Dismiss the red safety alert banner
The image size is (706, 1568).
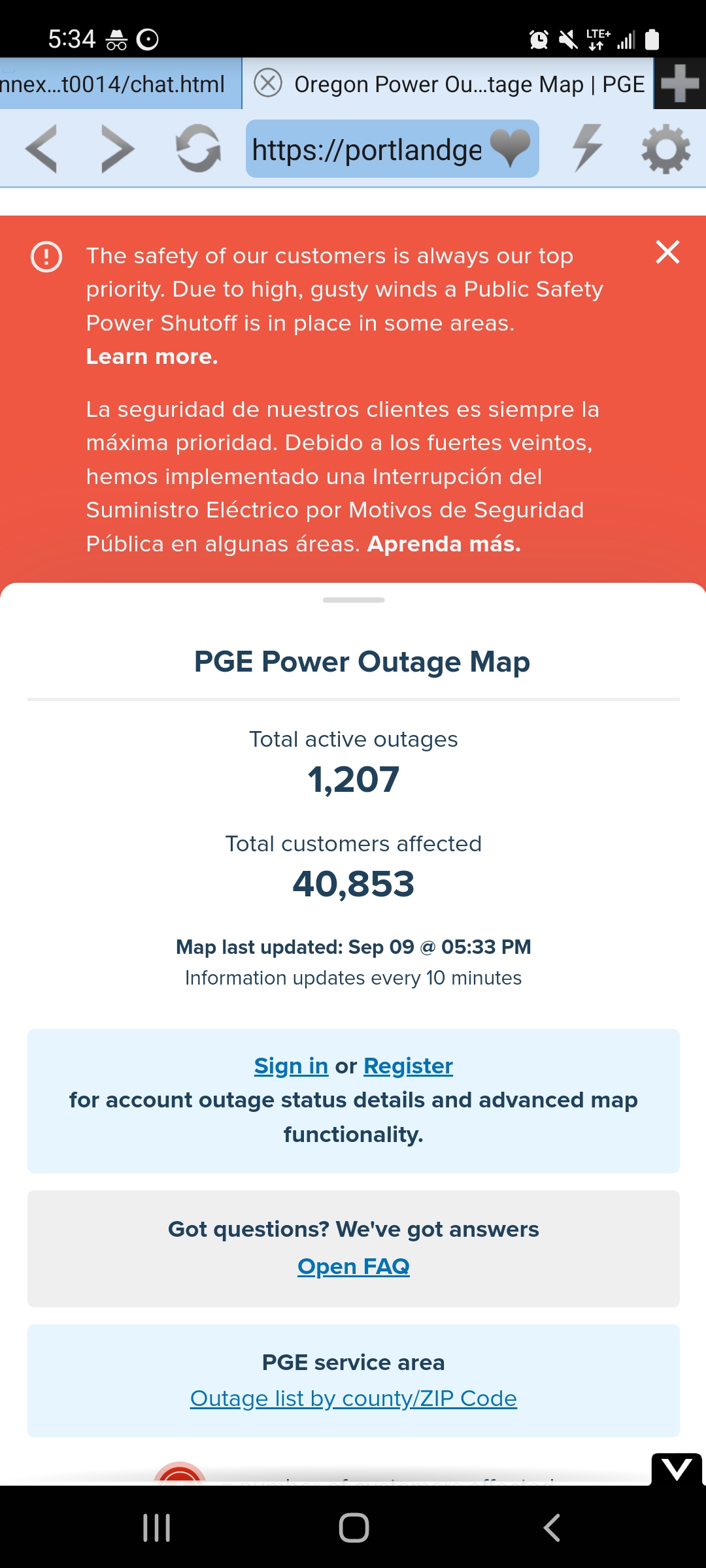click(667, 252)
